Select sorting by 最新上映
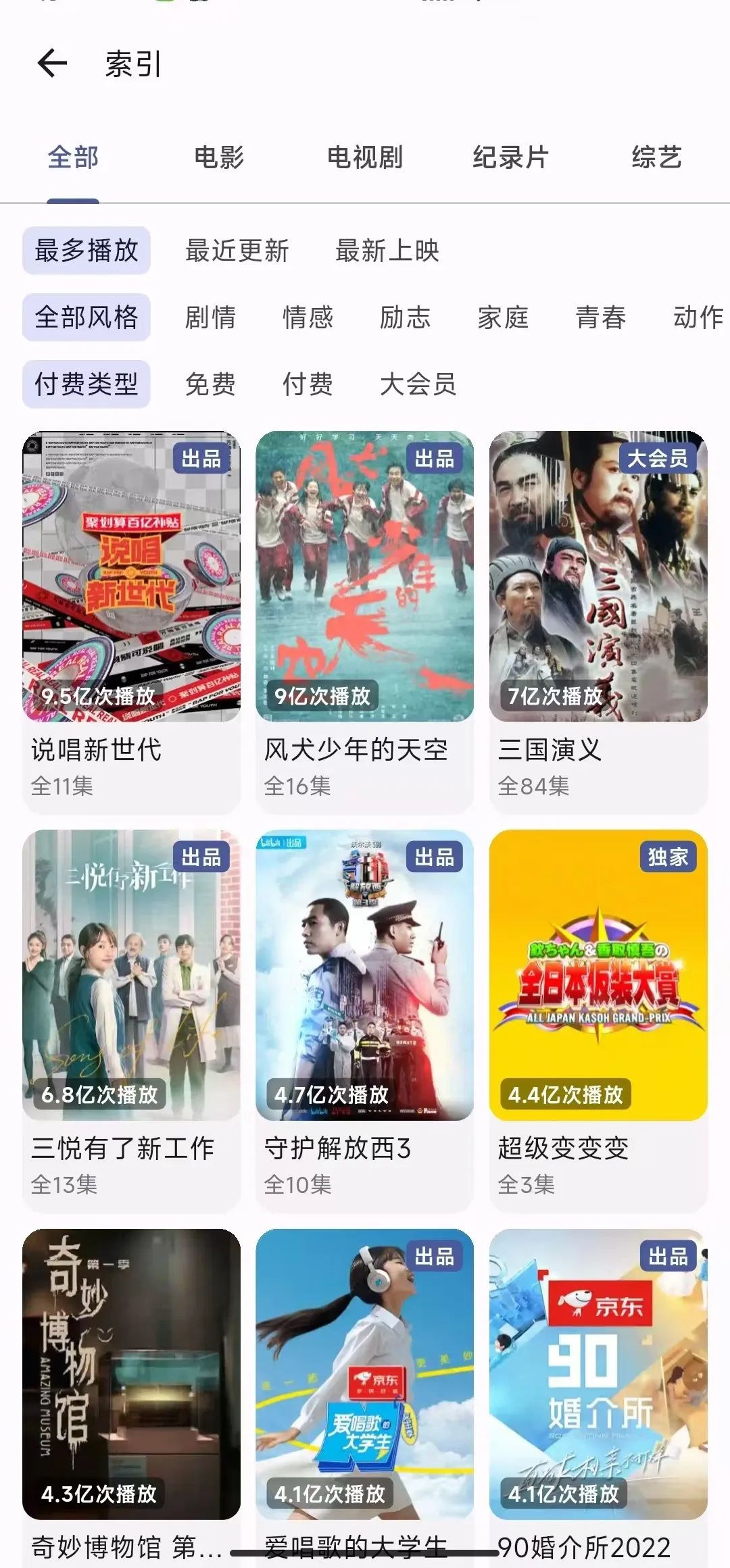The height and width of the screenshot is (1568, 730). pos(388,251)
